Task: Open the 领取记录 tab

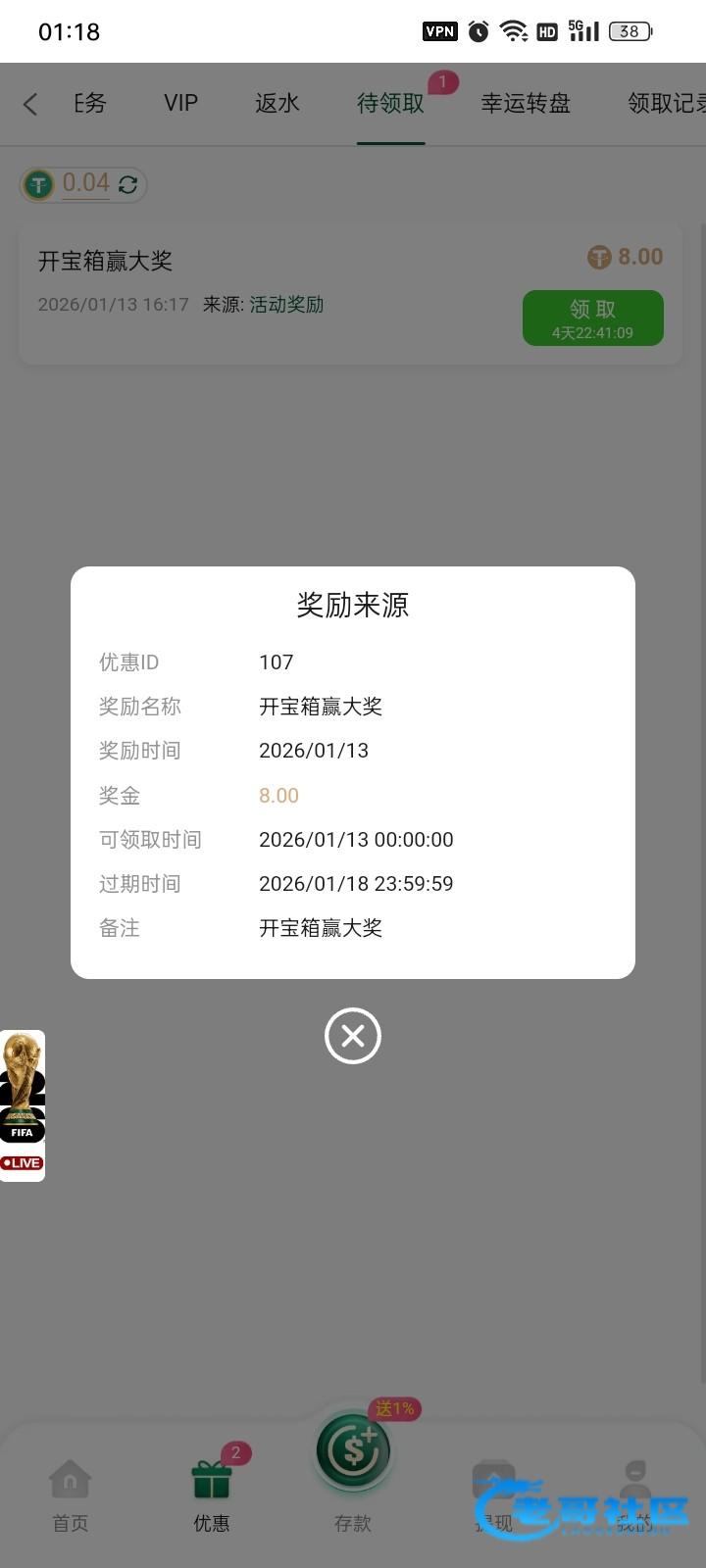Action: click(x=665, y=103)
